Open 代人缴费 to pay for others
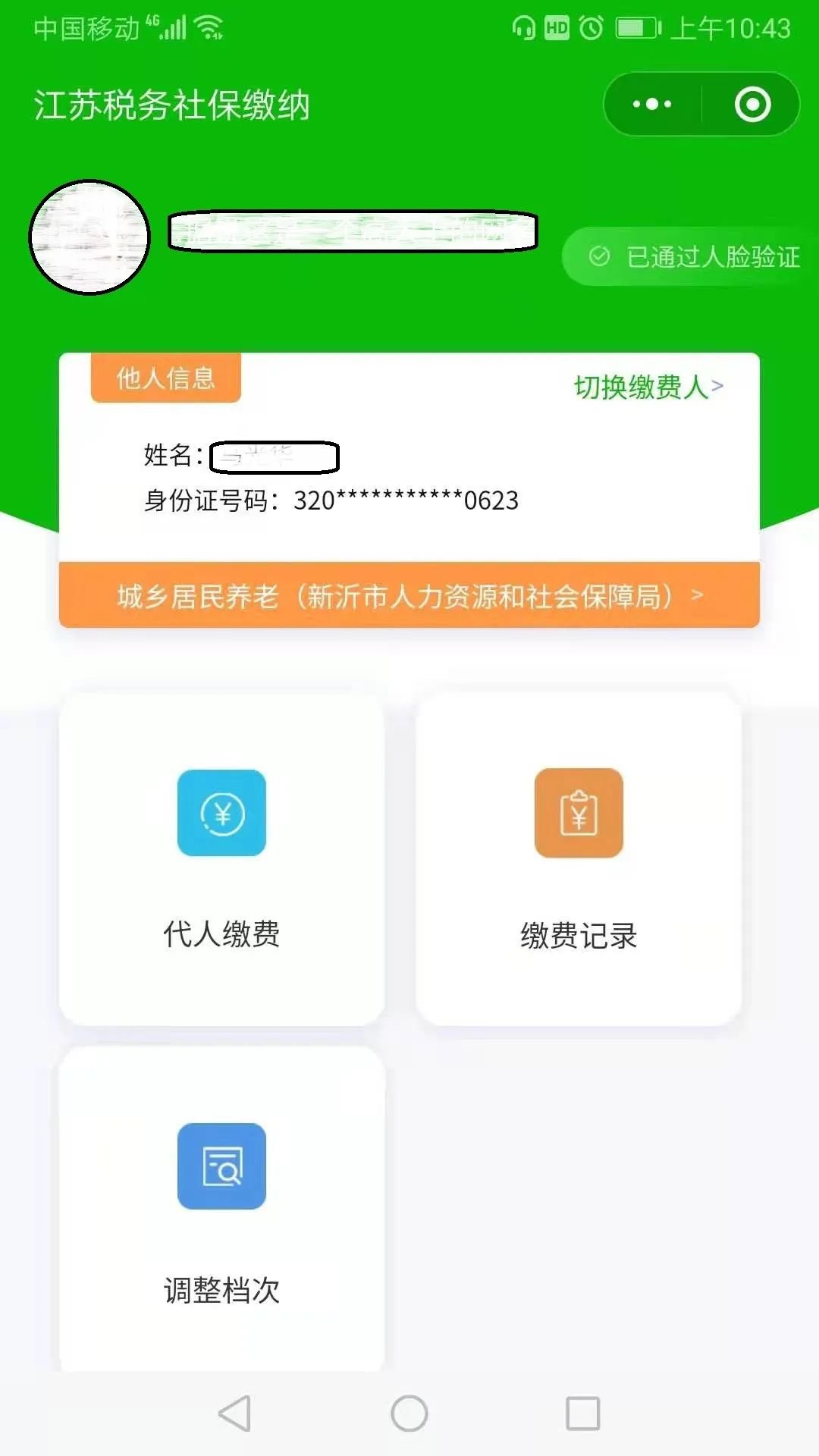This screenshot has width=819, height=1456. [x=221, y=858]
